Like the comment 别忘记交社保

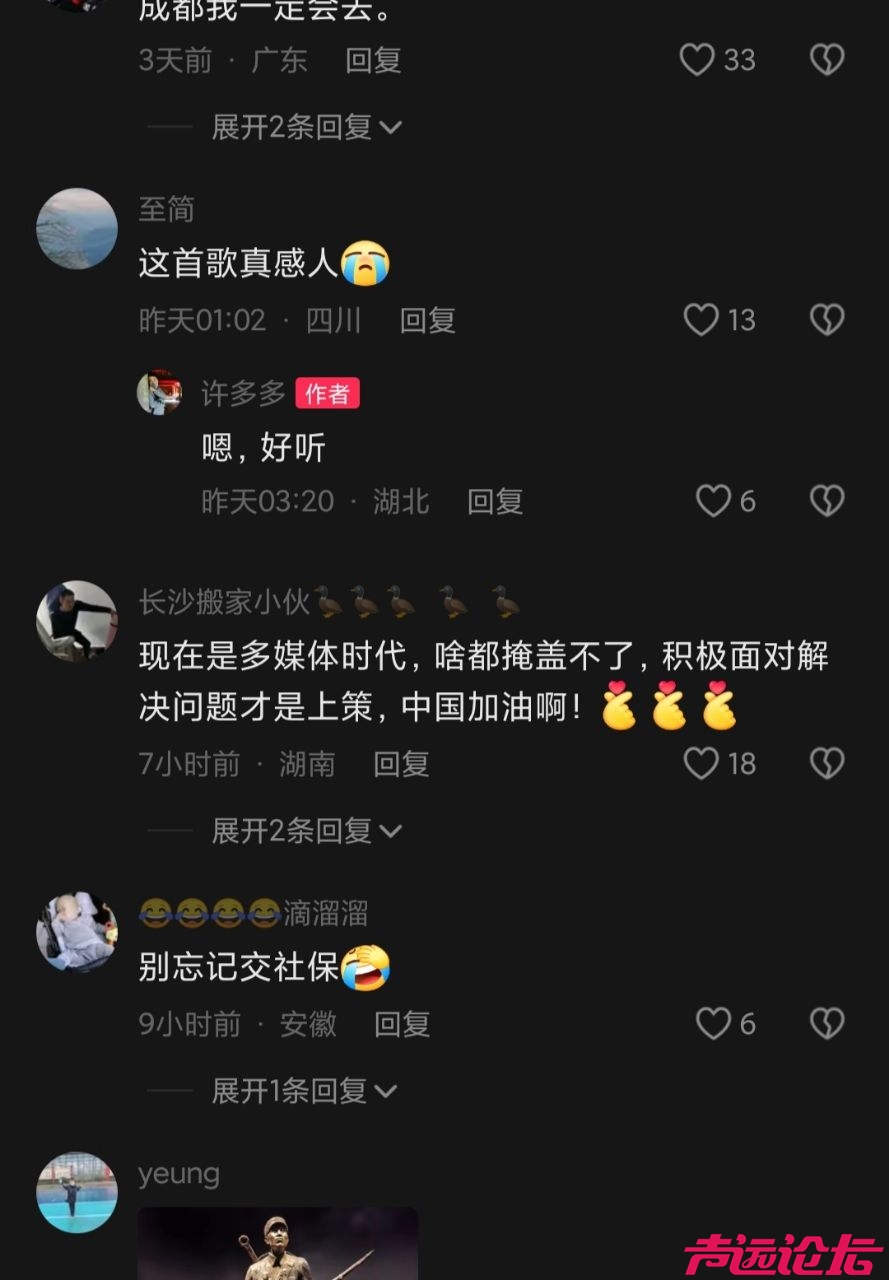713,1024
